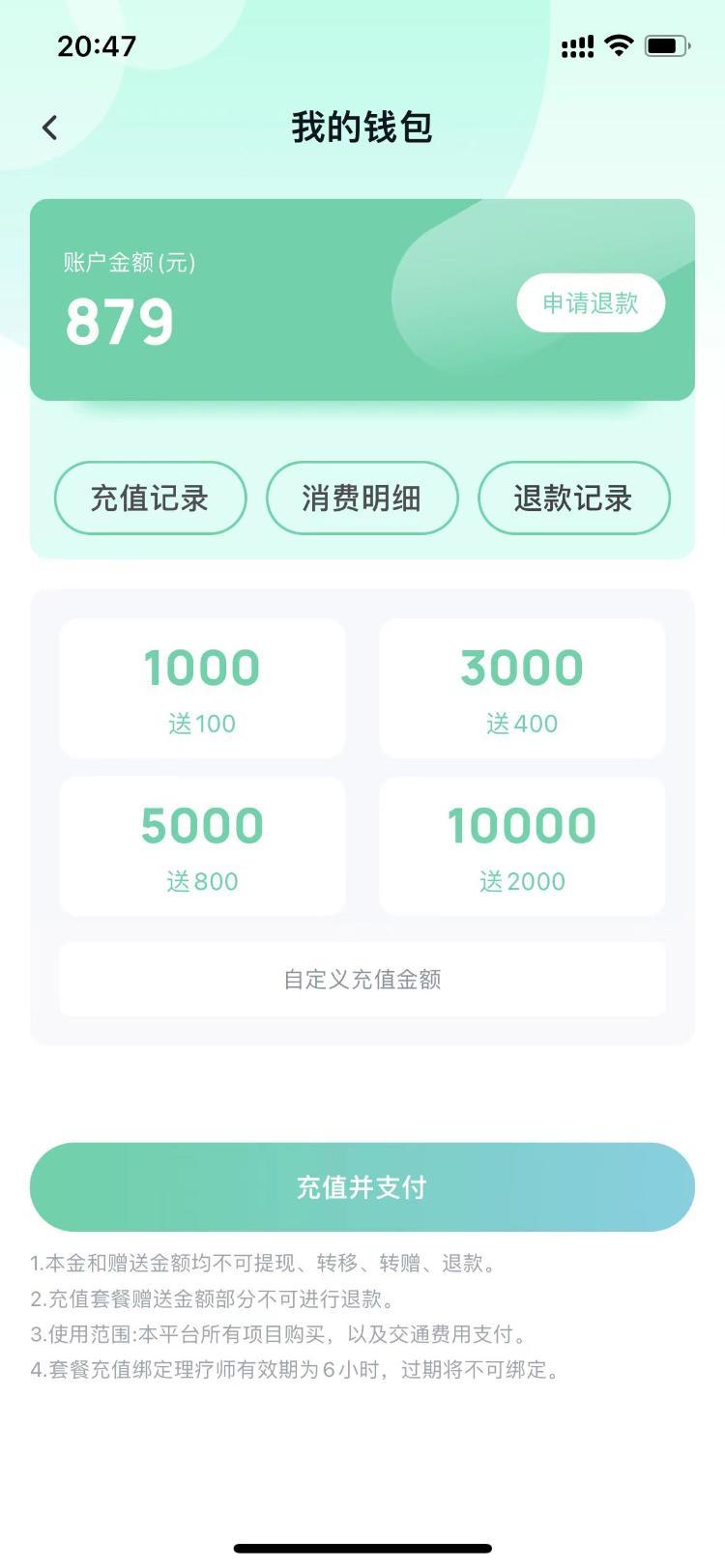The image size is (725, 1568).
Task: Tap 充值并支付 to pay
Action: [362, 1187]
